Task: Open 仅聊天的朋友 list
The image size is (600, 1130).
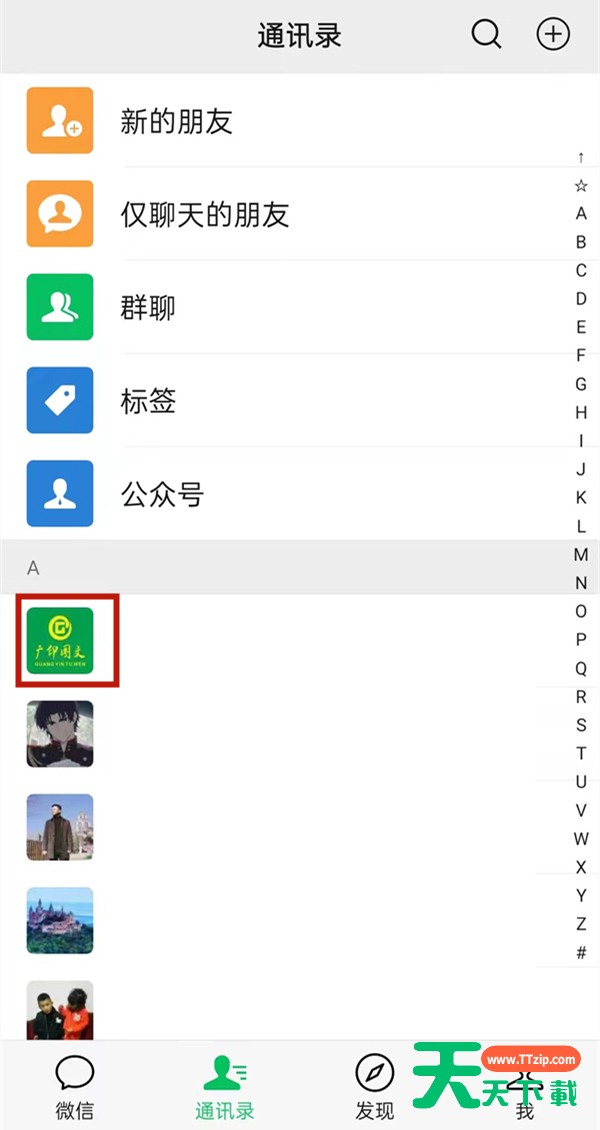Action: click(300, 214)
